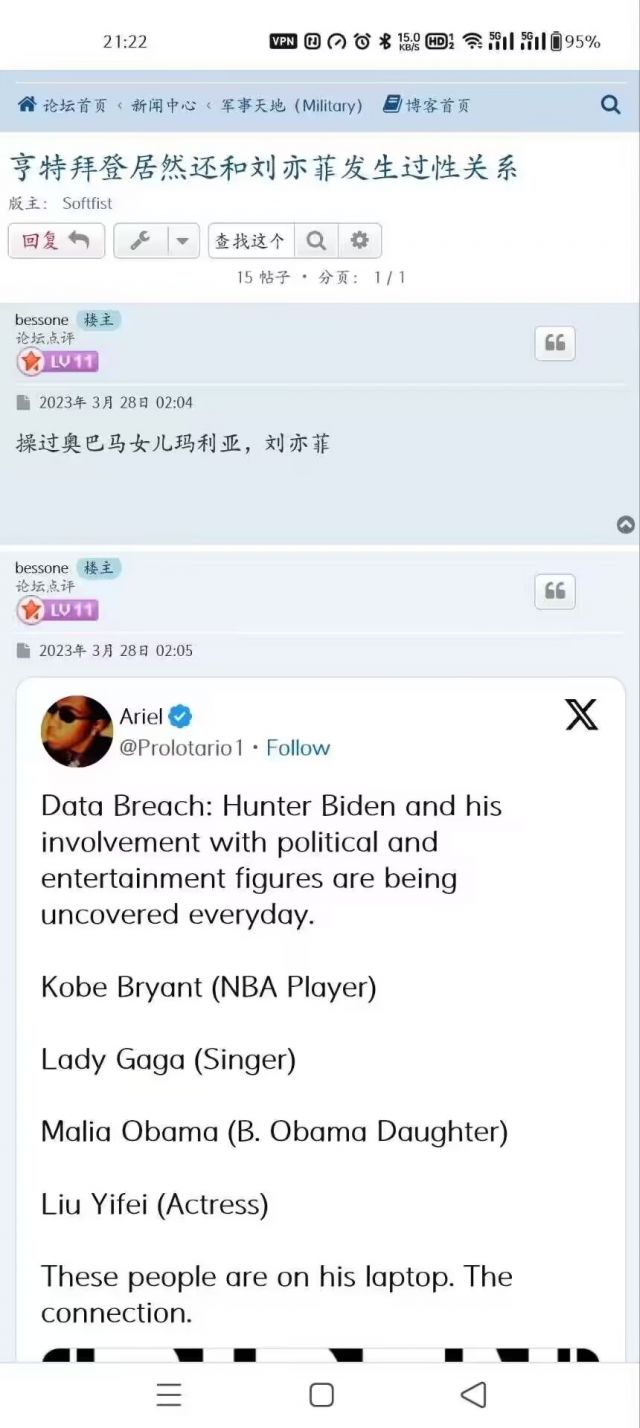Open the forum home breadcrumb 论坛首页

pos(62,105)
